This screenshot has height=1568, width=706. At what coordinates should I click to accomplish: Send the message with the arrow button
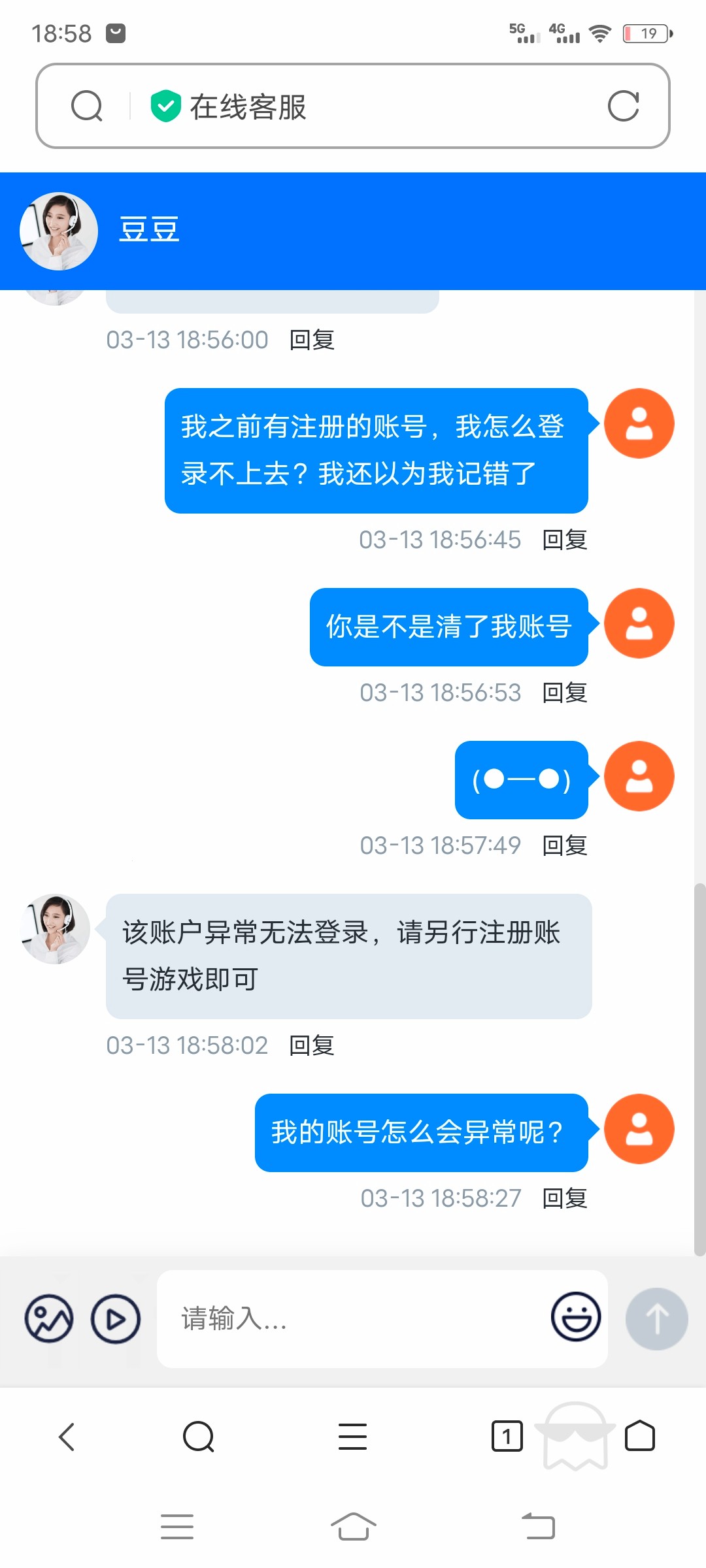point(656,1318)
